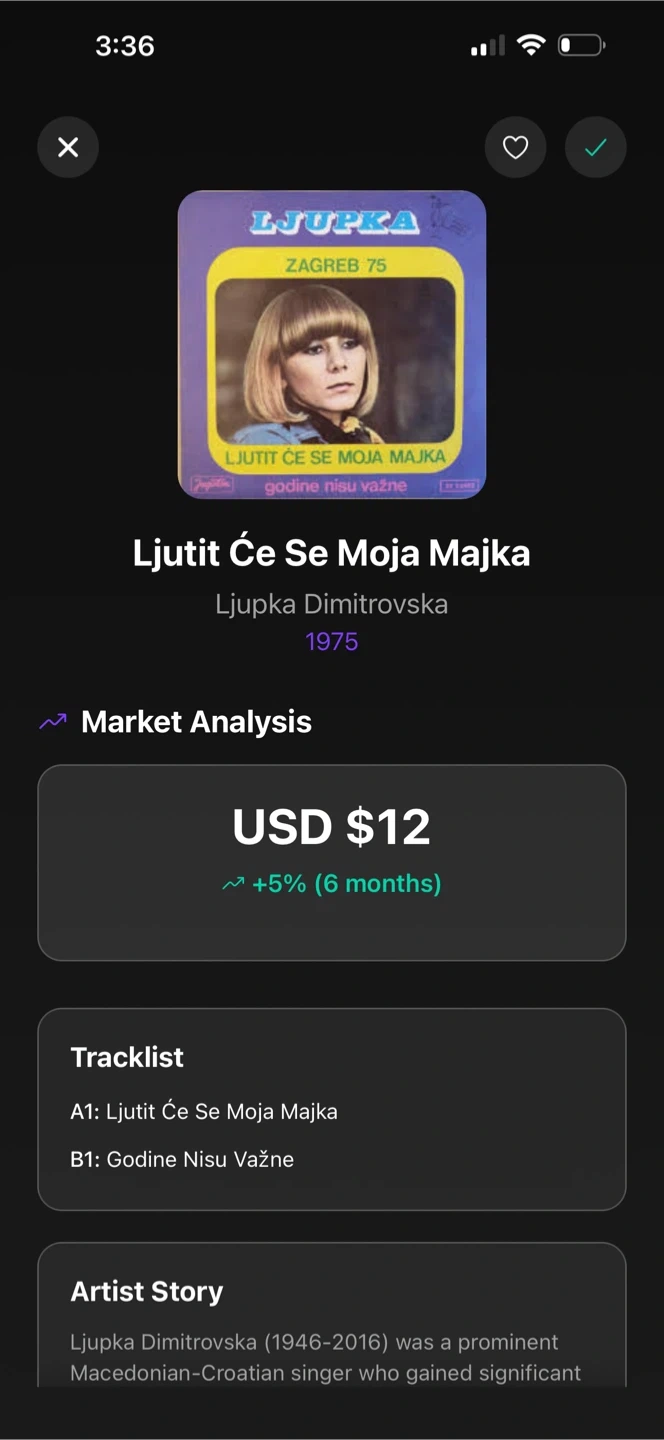Close the record details screen
Viewport: 664px width, 1440px height.
68,148
